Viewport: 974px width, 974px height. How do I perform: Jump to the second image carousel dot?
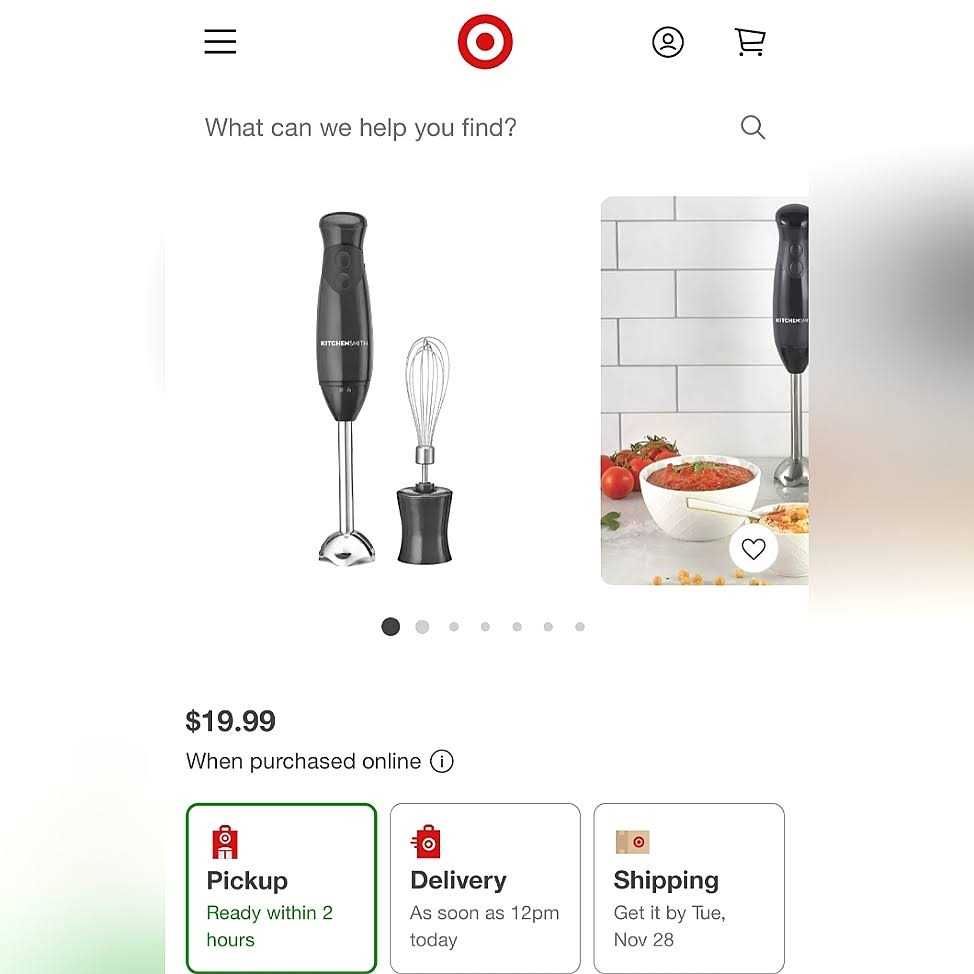[x=422, y=627]
